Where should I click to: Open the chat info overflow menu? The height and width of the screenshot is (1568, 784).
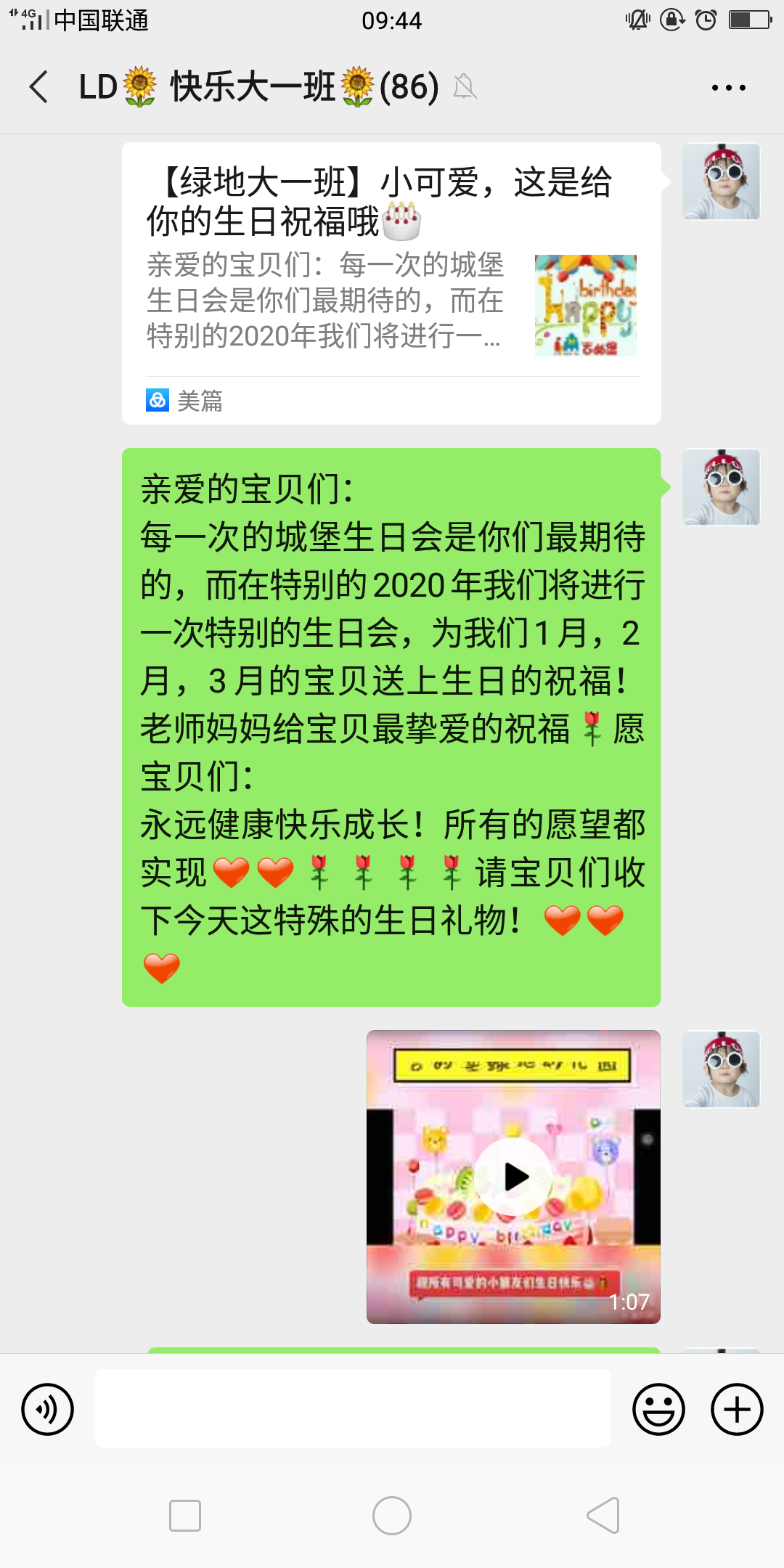[x=728, y=88]
